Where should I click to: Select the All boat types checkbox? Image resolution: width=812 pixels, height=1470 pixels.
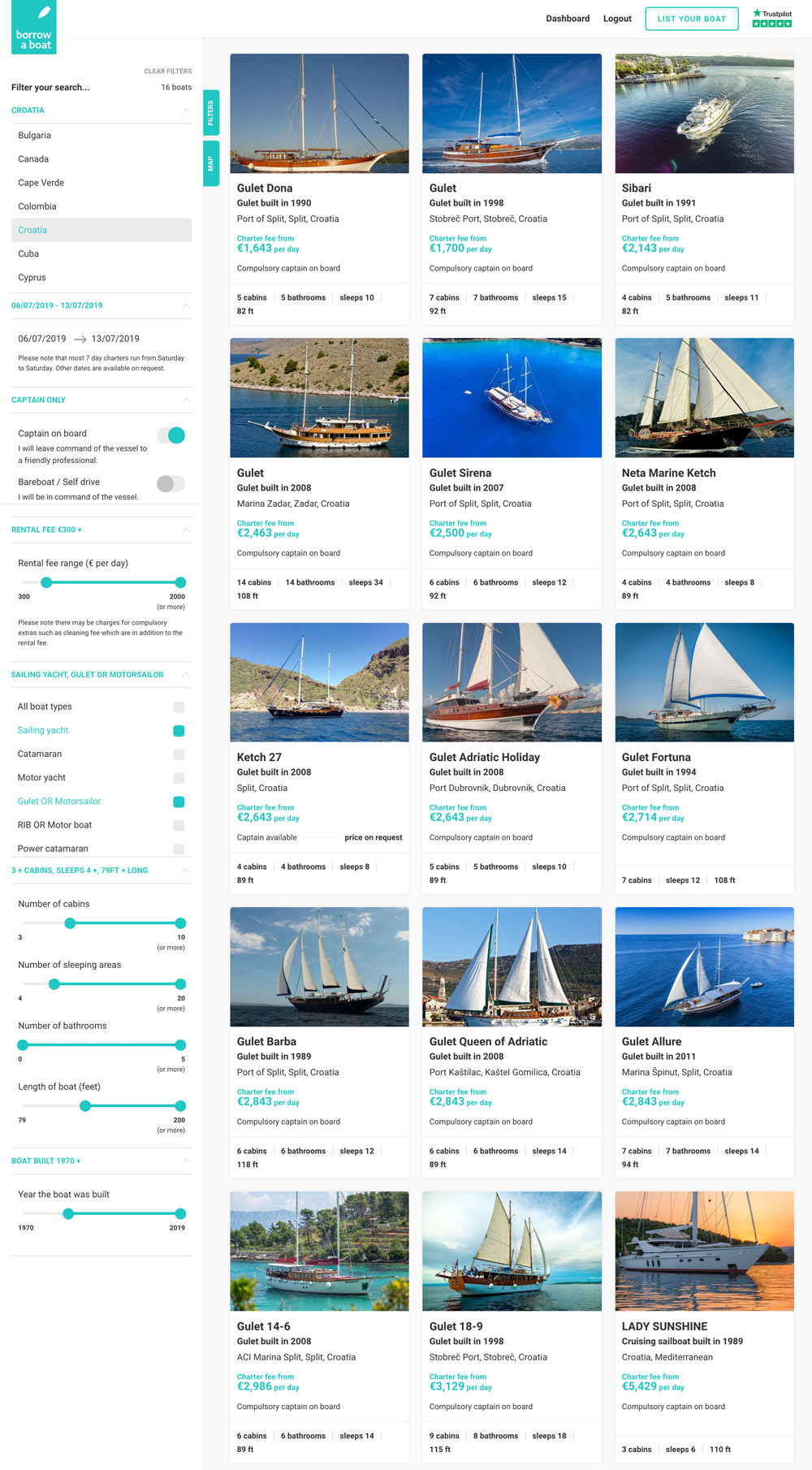[x=179, y=707]
